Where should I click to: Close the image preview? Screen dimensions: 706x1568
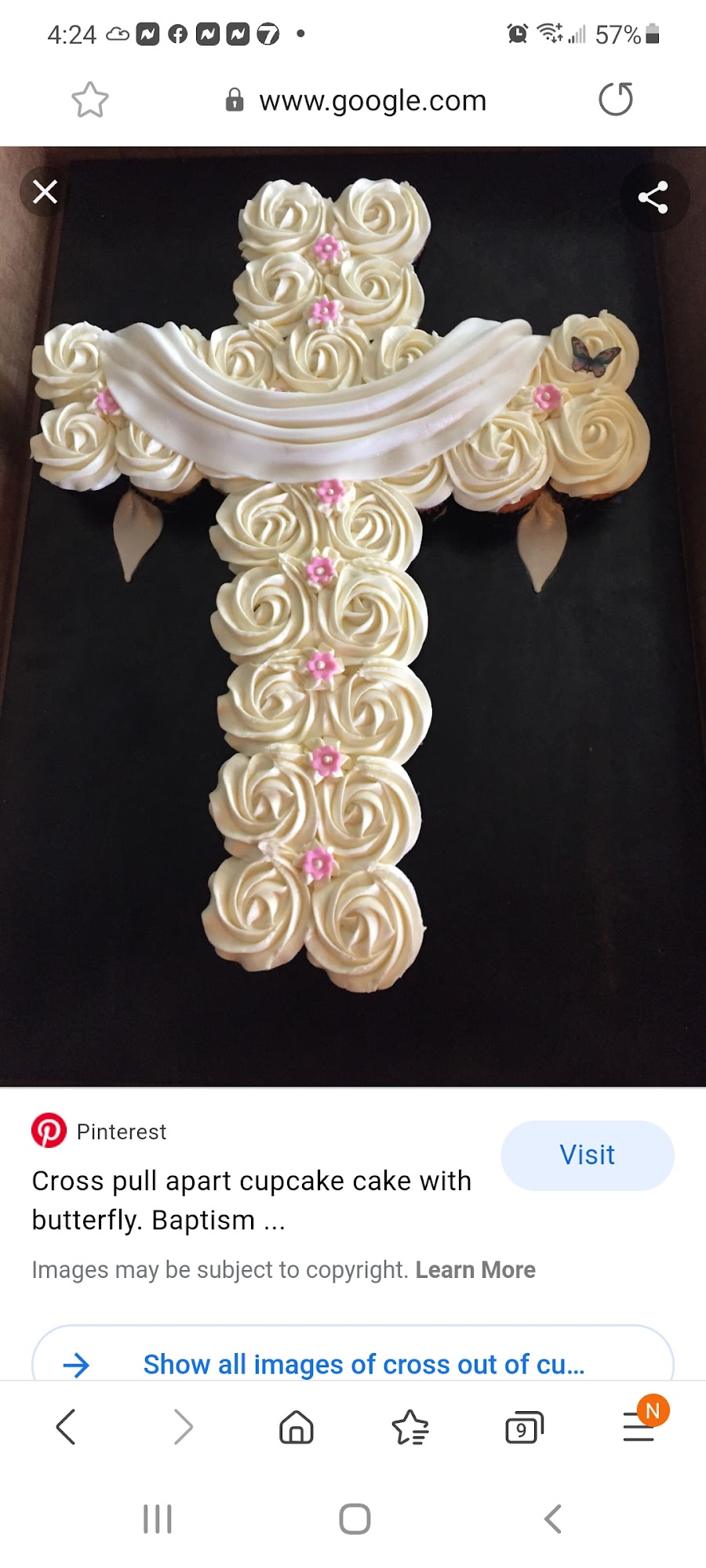[x=45, y=191]
